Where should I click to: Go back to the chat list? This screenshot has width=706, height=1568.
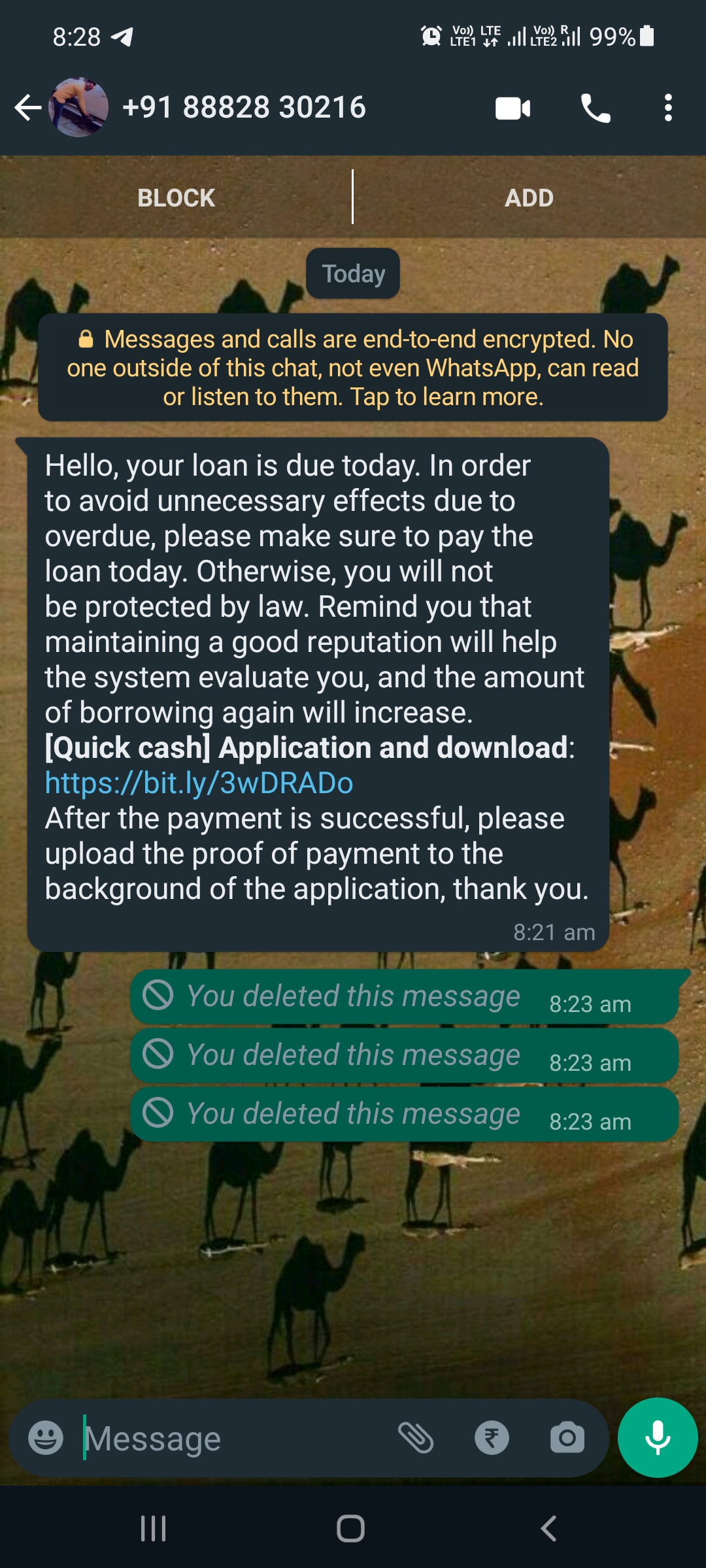27,108
